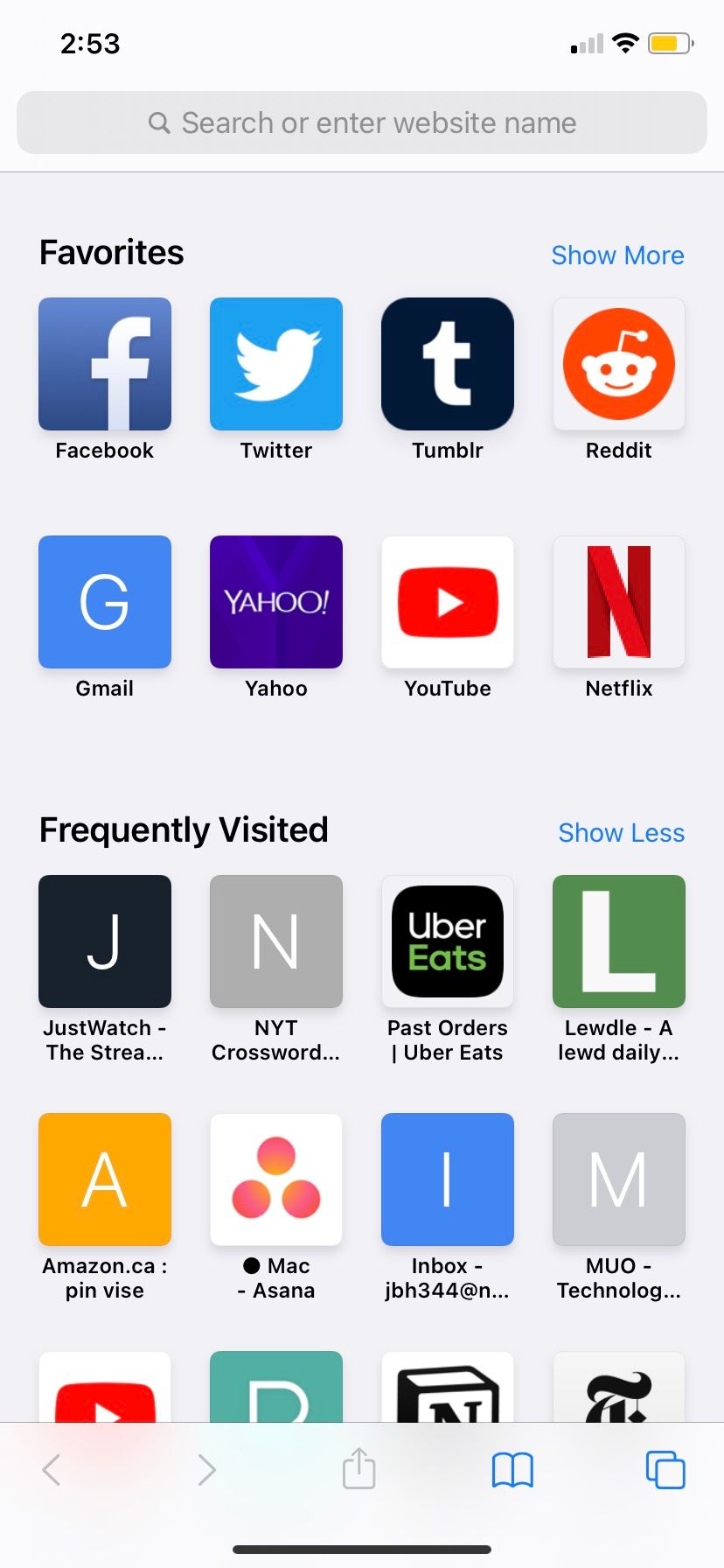
Task: Open the Yahoo favorite
Action: 275,601
